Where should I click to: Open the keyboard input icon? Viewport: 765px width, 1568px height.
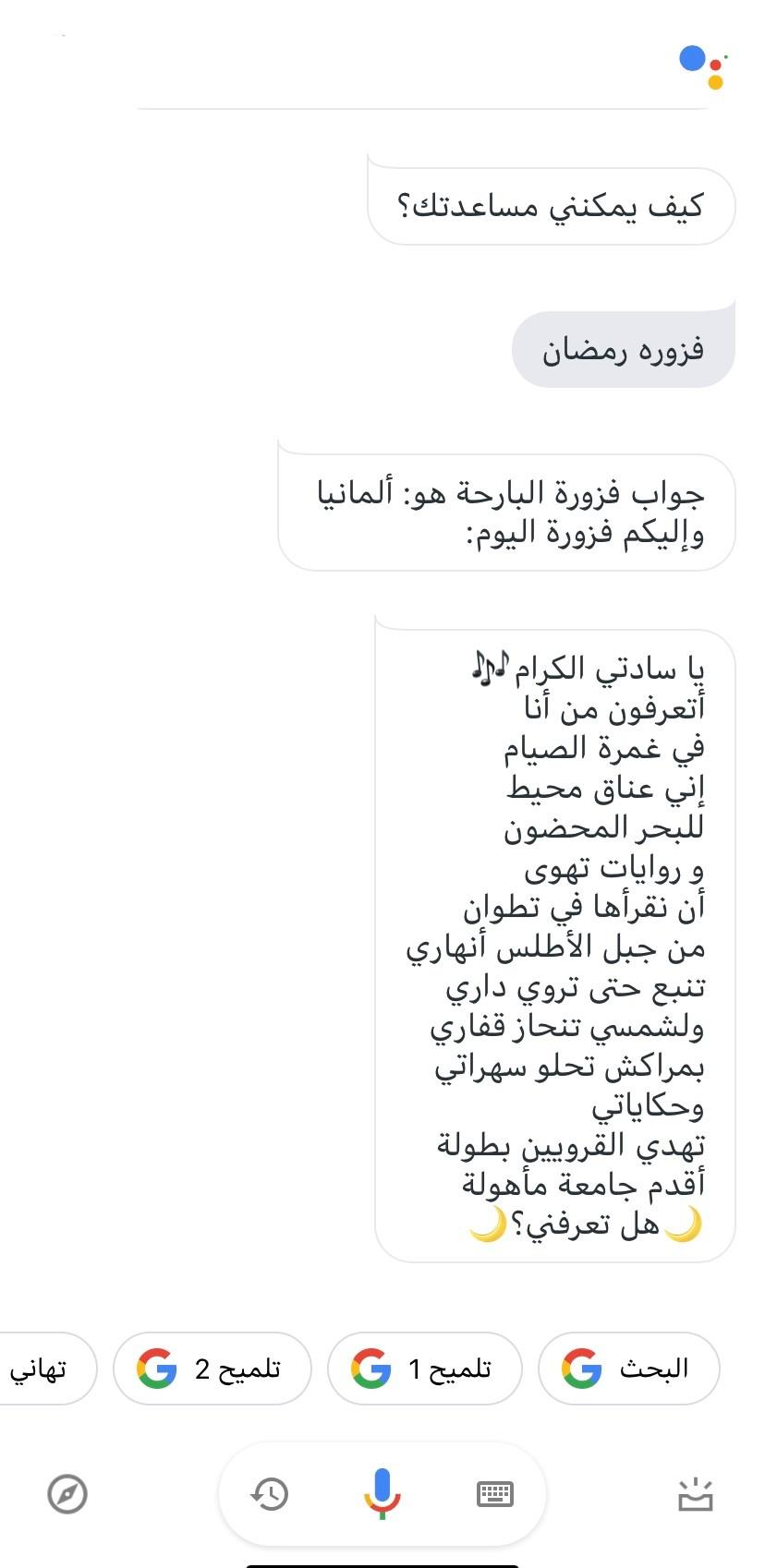point(496,1494)
